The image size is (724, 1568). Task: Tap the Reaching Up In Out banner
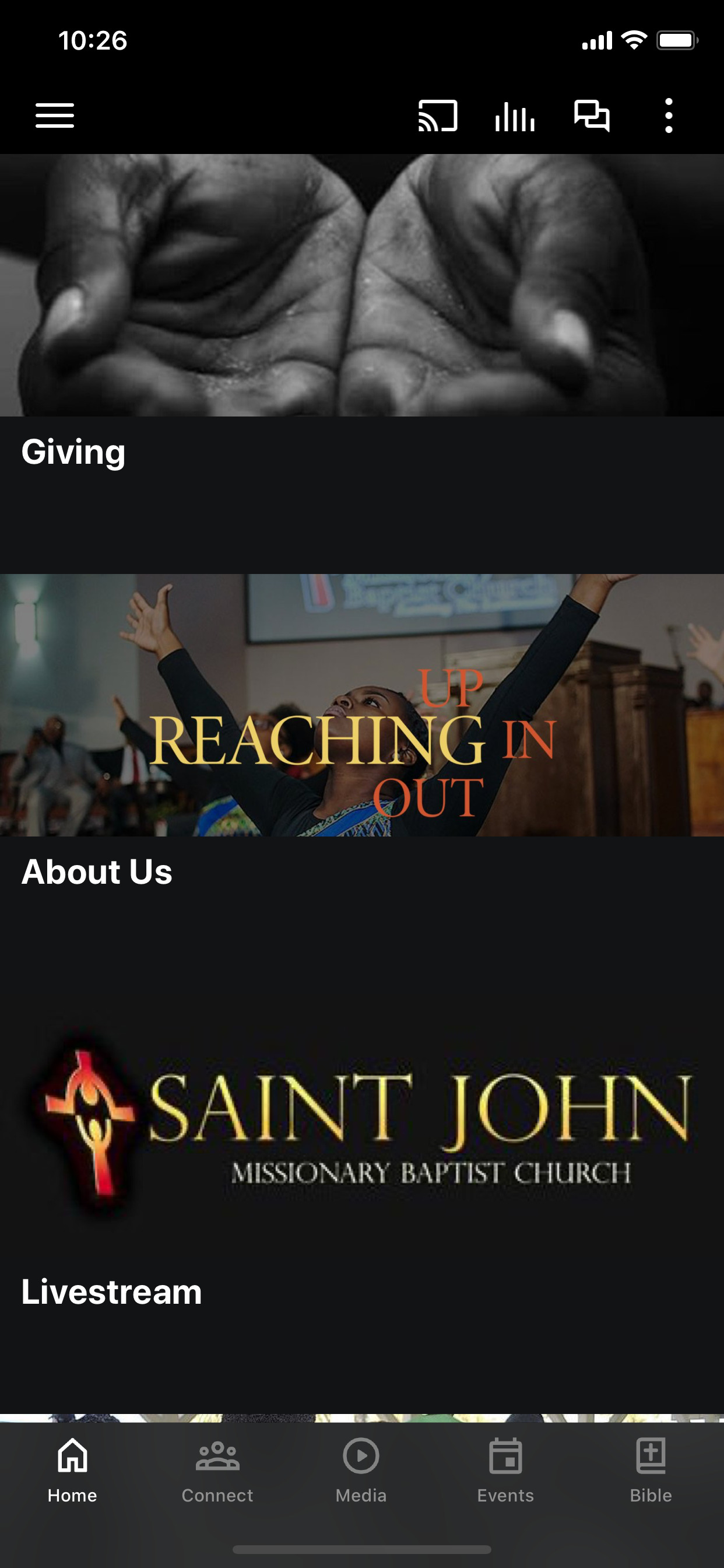[362, 715]
